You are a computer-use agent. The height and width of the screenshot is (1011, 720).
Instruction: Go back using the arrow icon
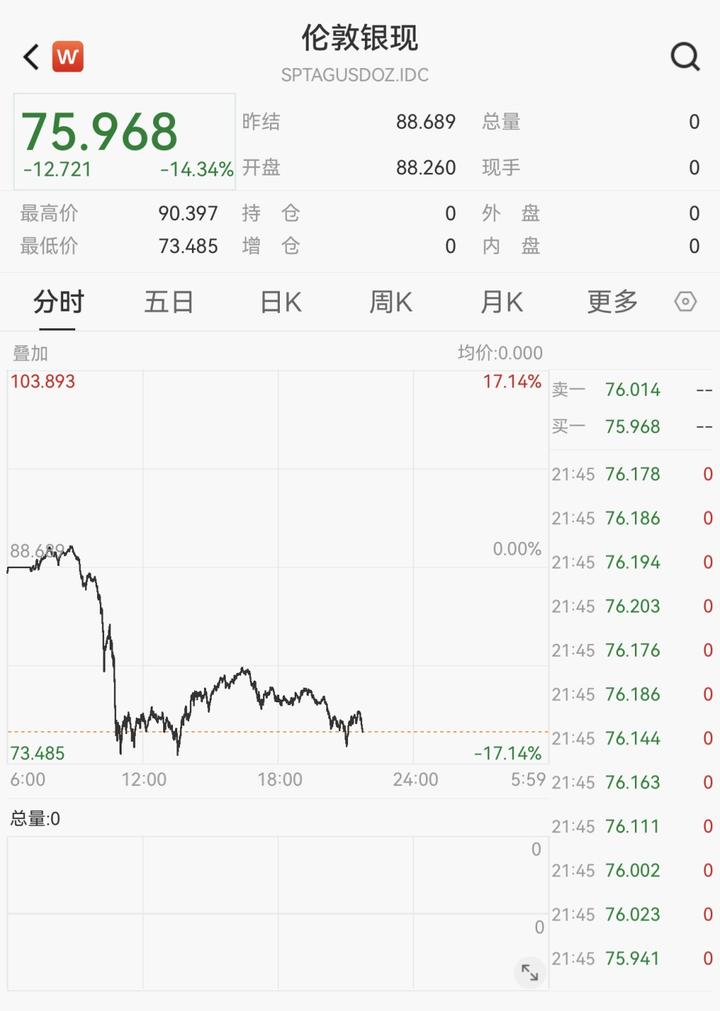coord(31,57)
